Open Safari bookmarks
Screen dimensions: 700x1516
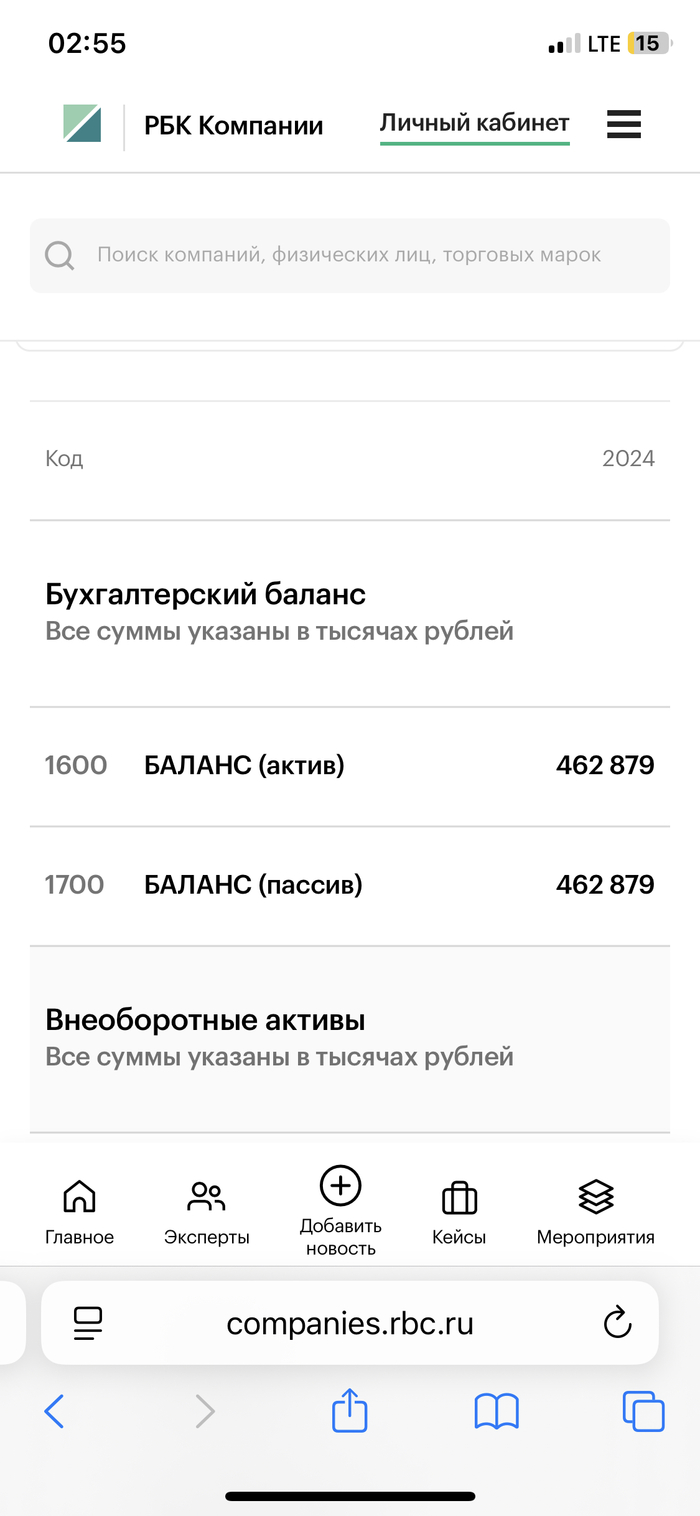point(496,1411)
